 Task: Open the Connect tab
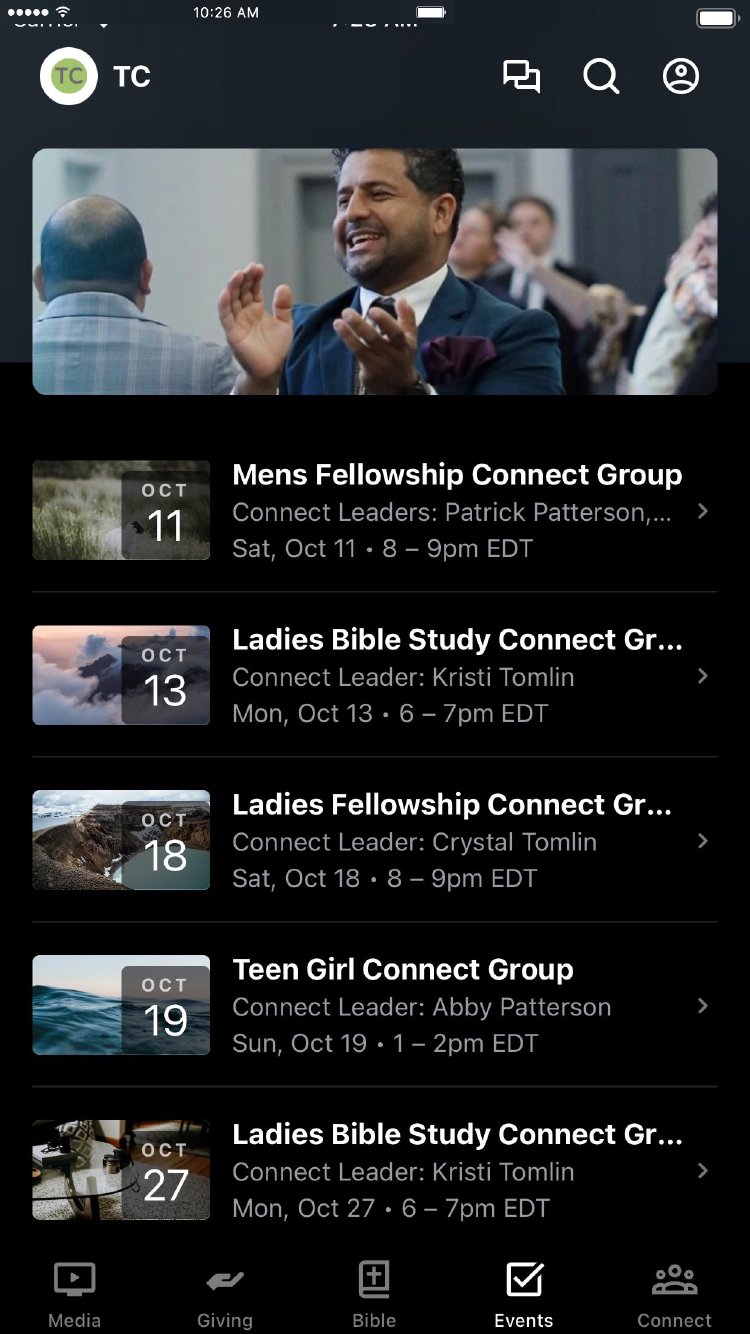point(675,1294)
